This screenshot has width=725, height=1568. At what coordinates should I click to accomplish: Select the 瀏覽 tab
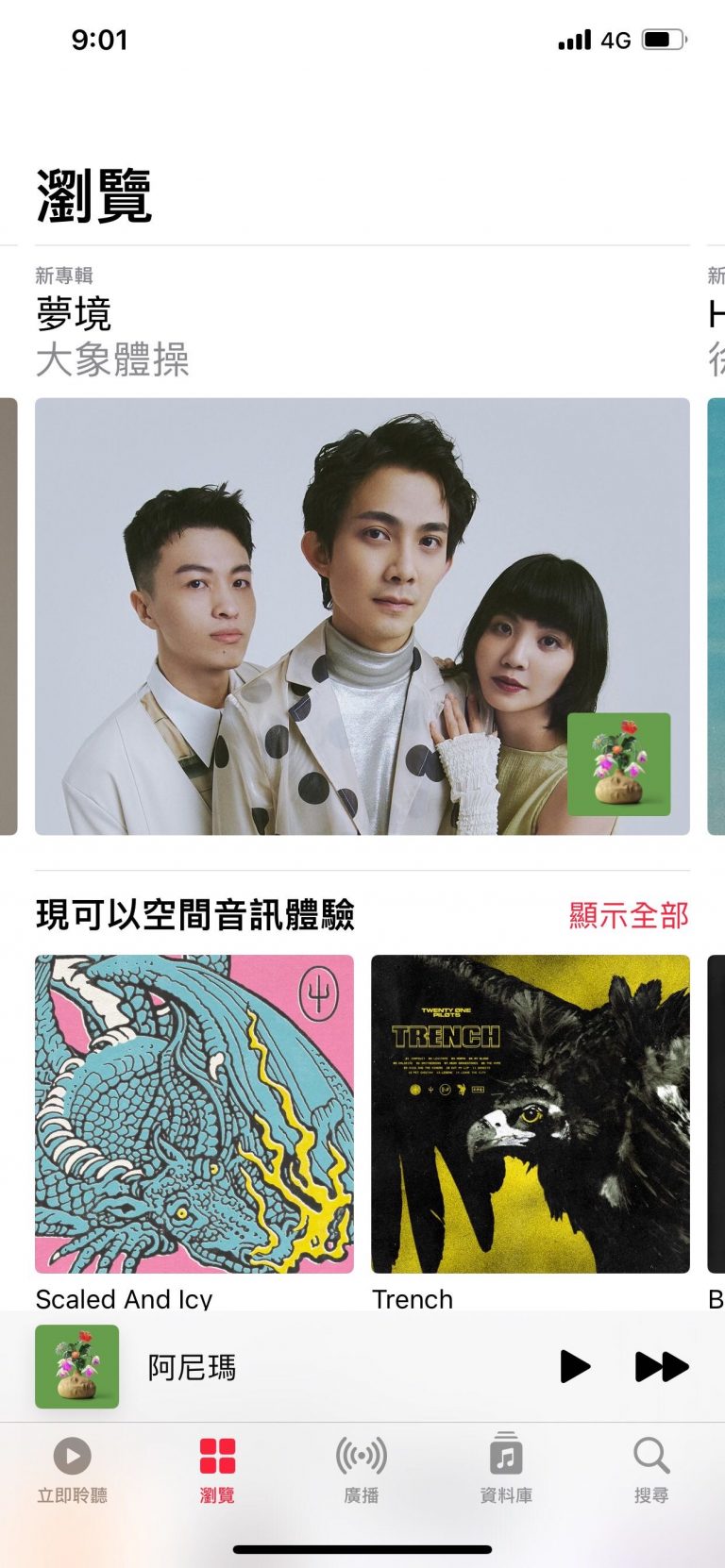click(x=217, y=1470)
